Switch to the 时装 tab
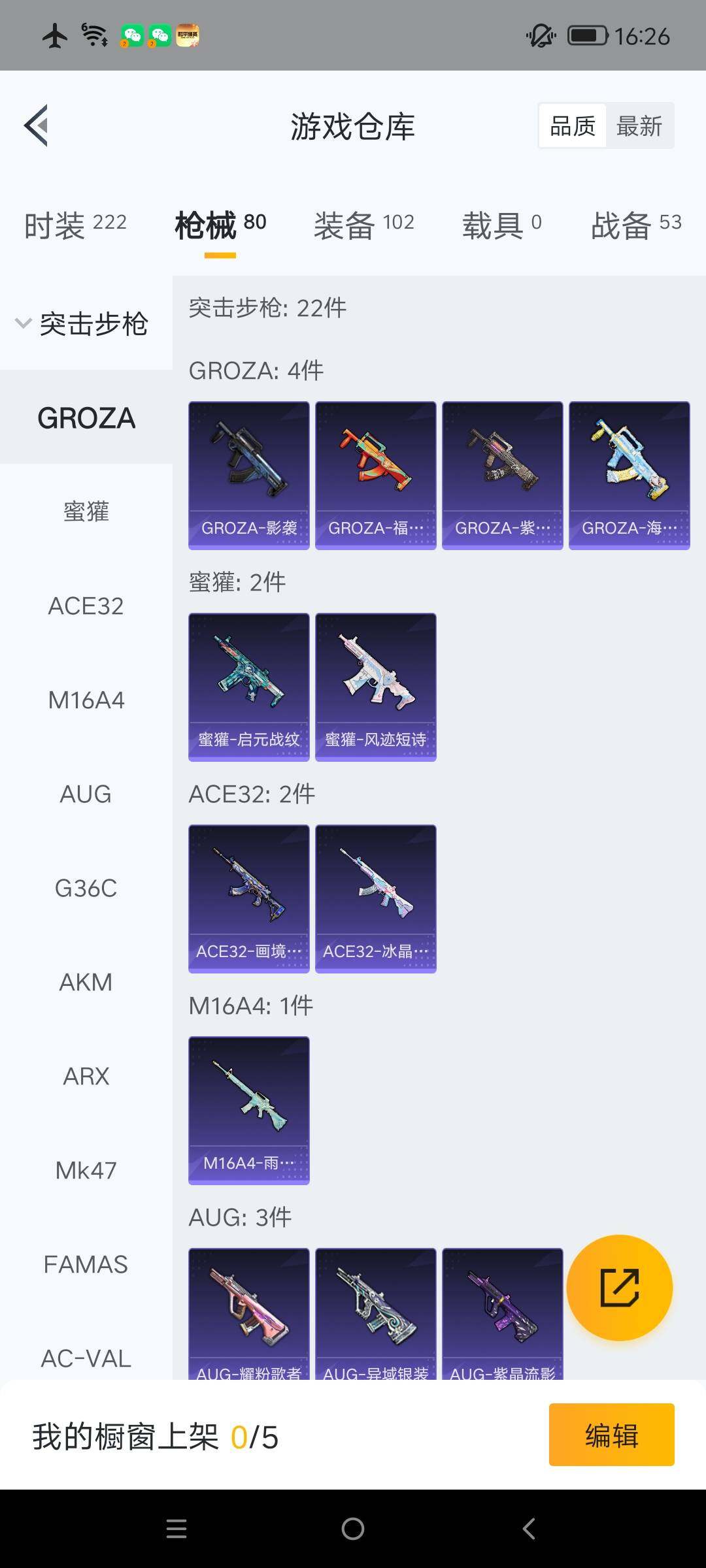This screenshot has height=1568, width=706. [x=75, y=225]
